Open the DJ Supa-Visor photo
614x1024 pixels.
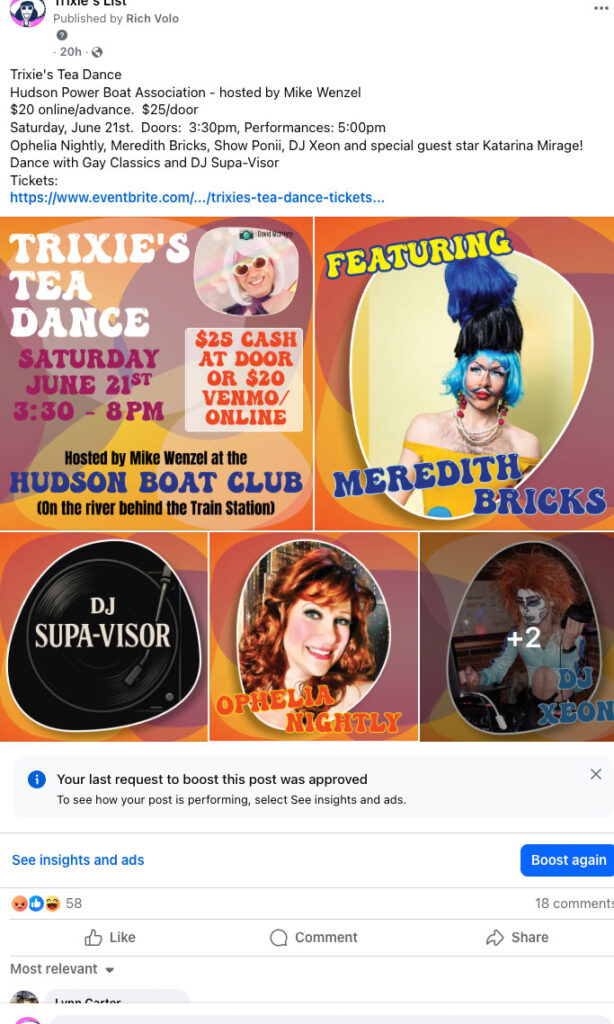pos(104,636)
